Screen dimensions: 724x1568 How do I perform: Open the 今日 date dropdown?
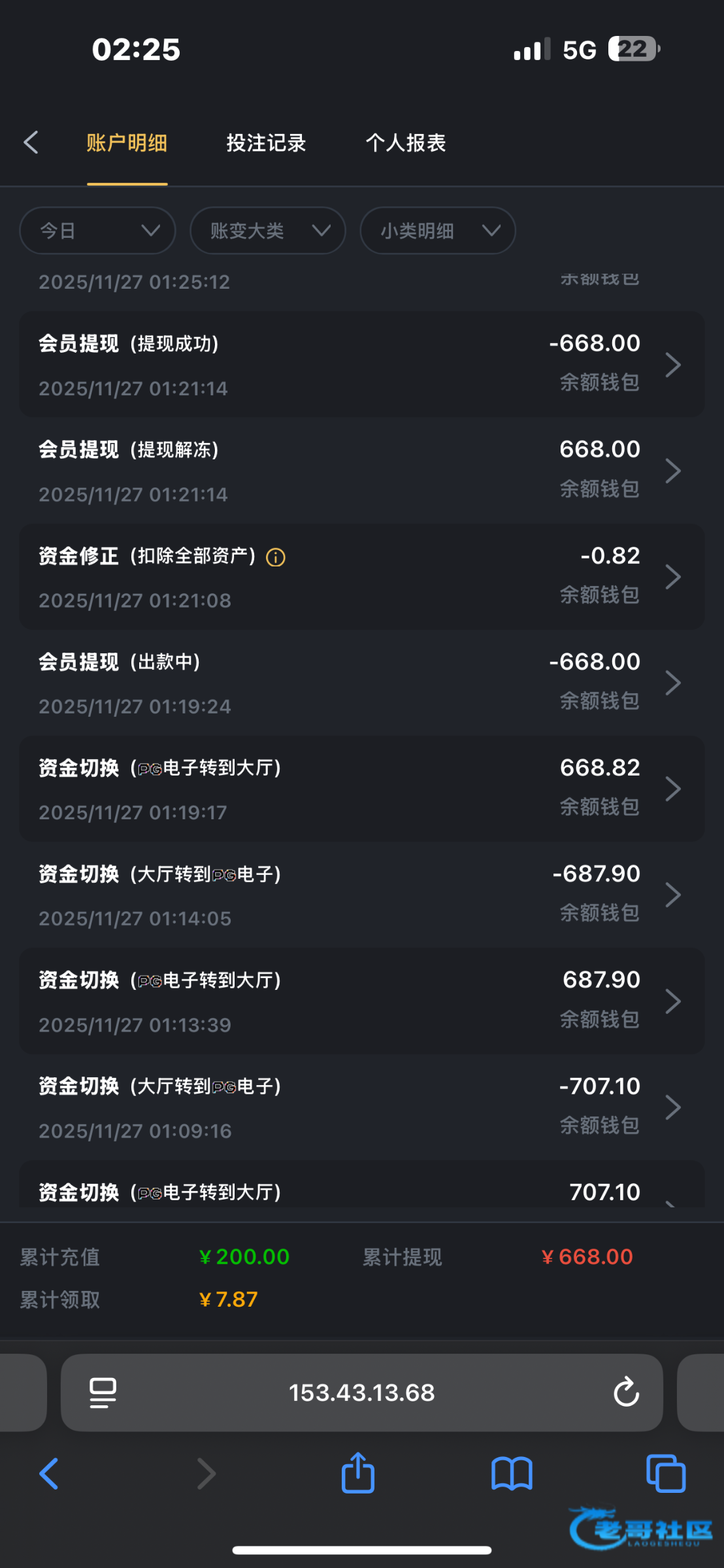(x=97, y=231)
